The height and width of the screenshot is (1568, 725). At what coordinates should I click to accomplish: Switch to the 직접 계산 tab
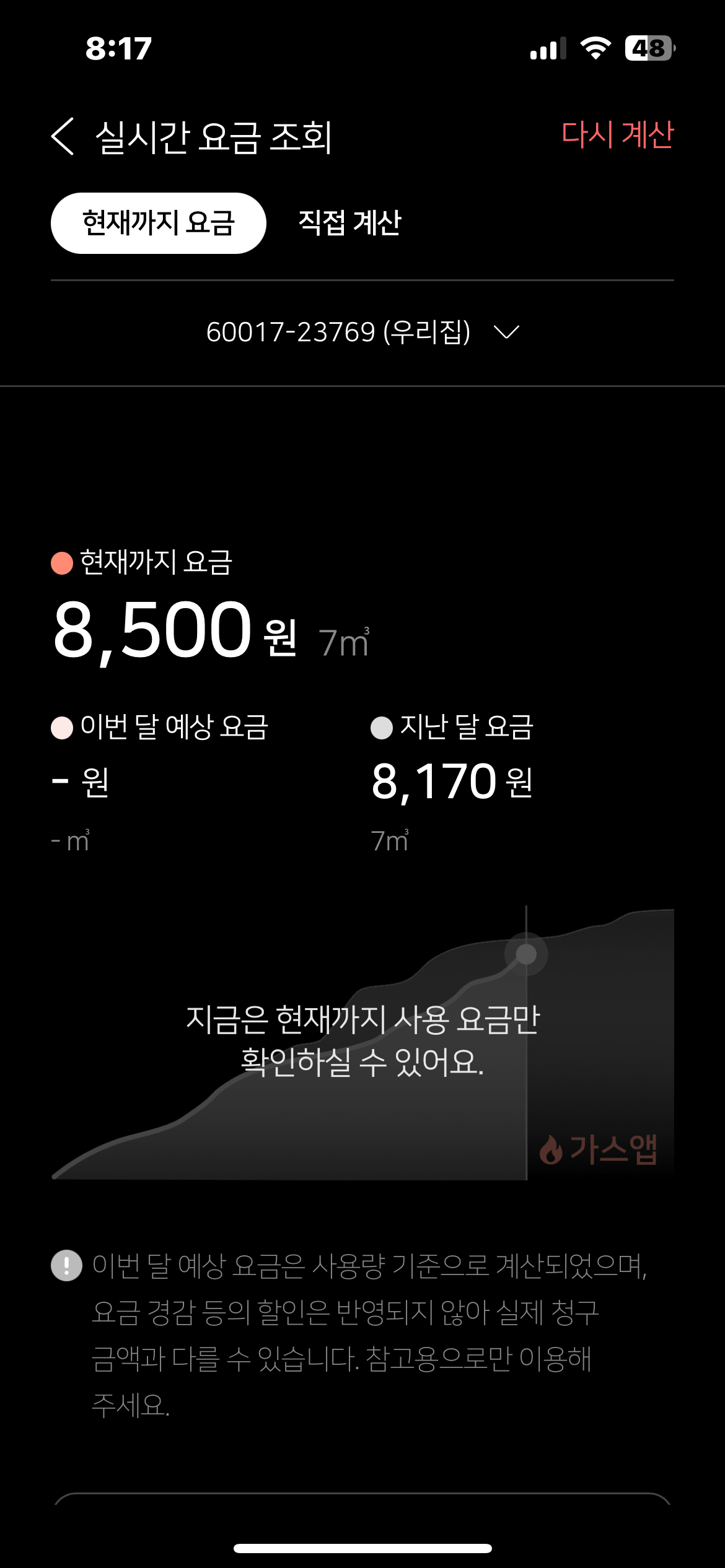pos(350,223)
